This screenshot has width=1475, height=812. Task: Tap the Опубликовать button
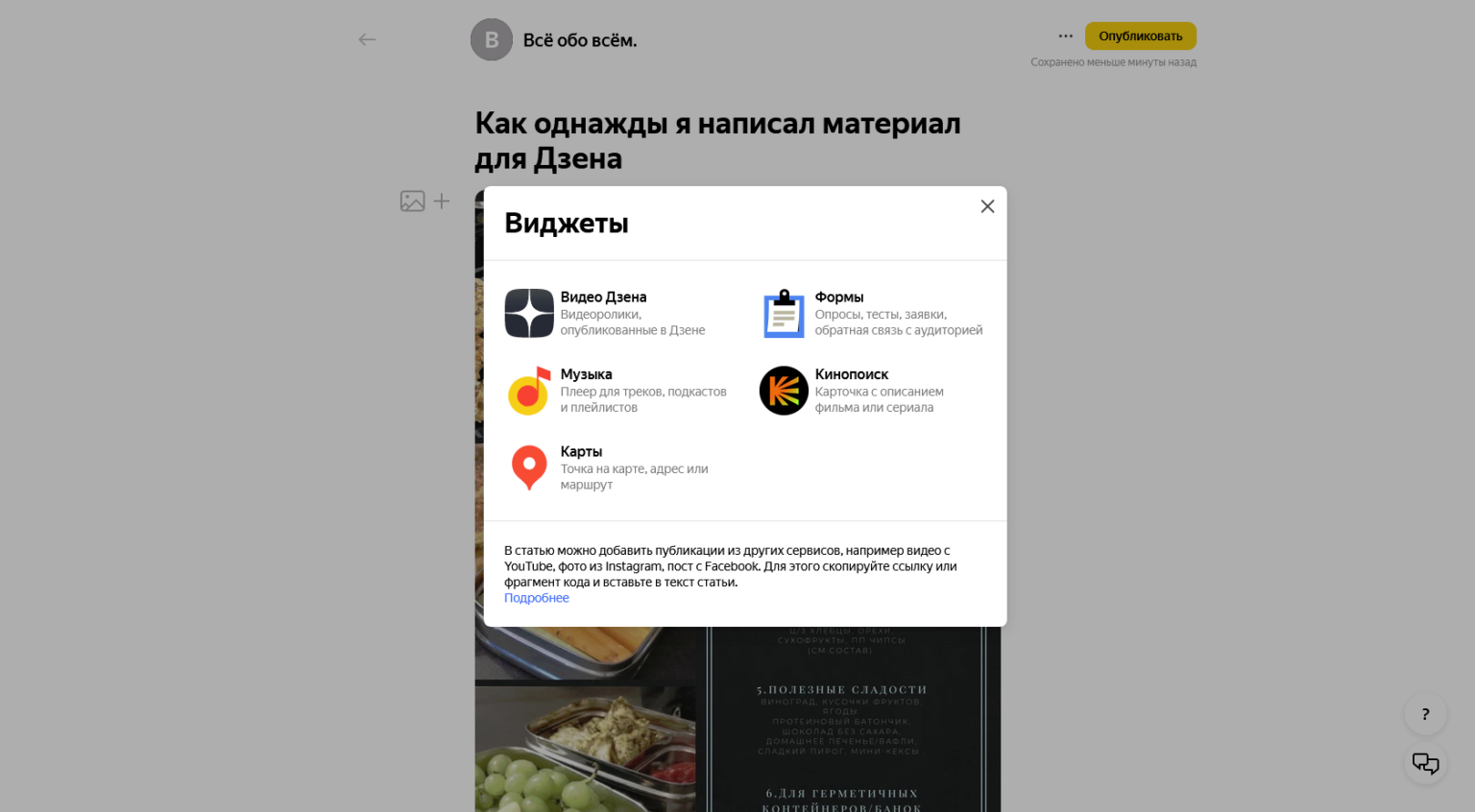(1140, 36)
